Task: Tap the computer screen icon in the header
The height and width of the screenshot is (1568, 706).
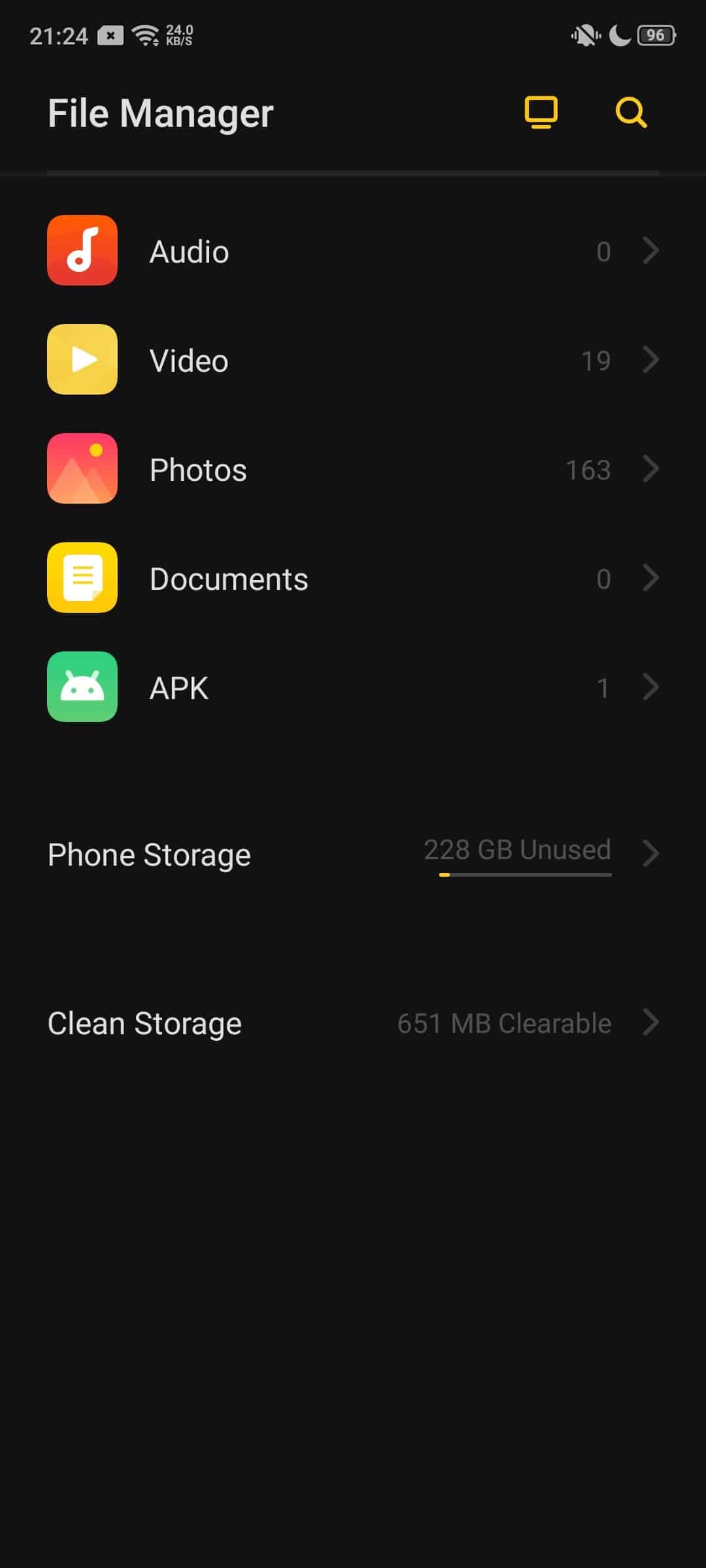Action: pos(541,112)
